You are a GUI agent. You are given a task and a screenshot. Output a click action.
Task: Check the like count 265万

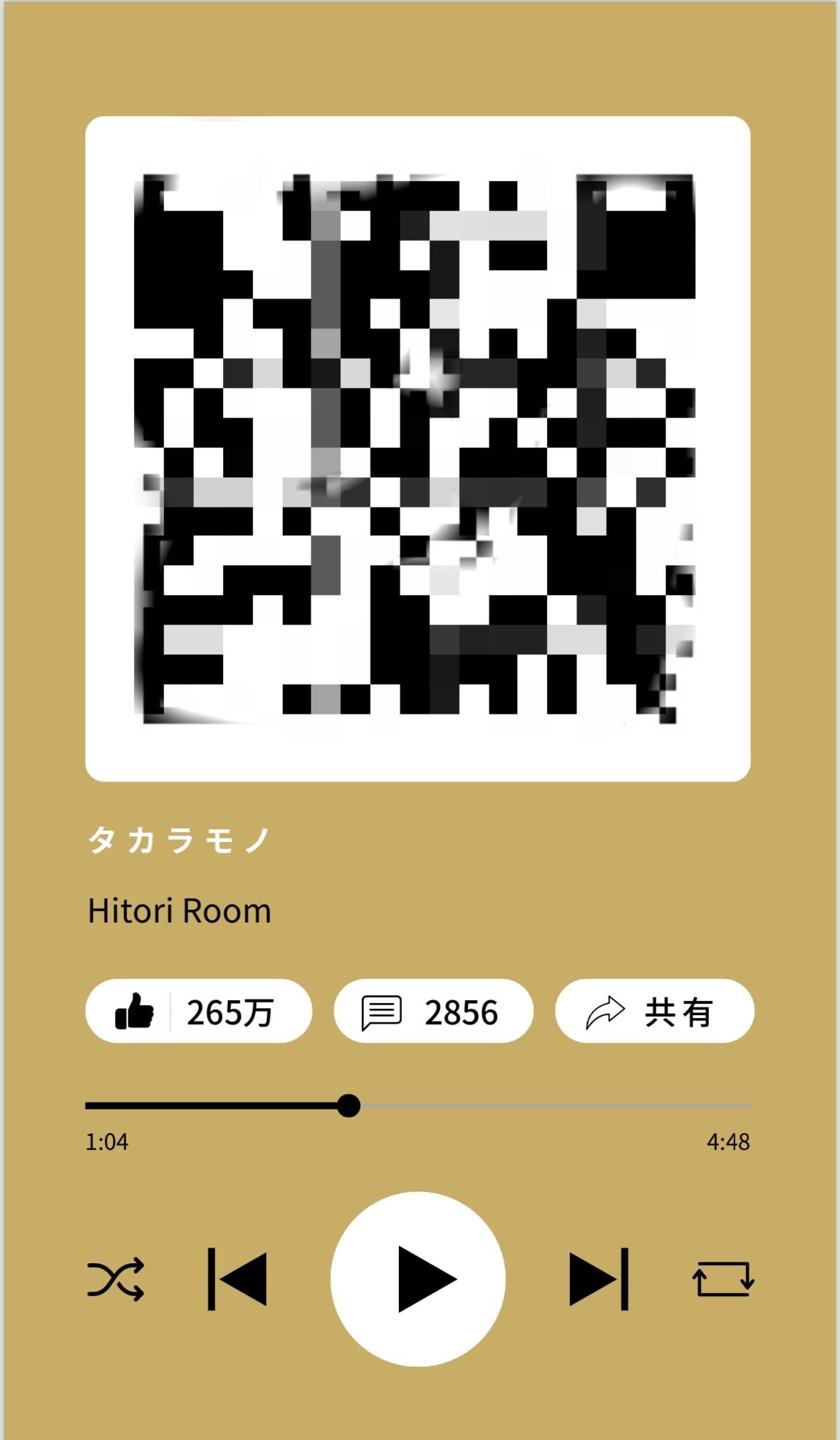232,1011
